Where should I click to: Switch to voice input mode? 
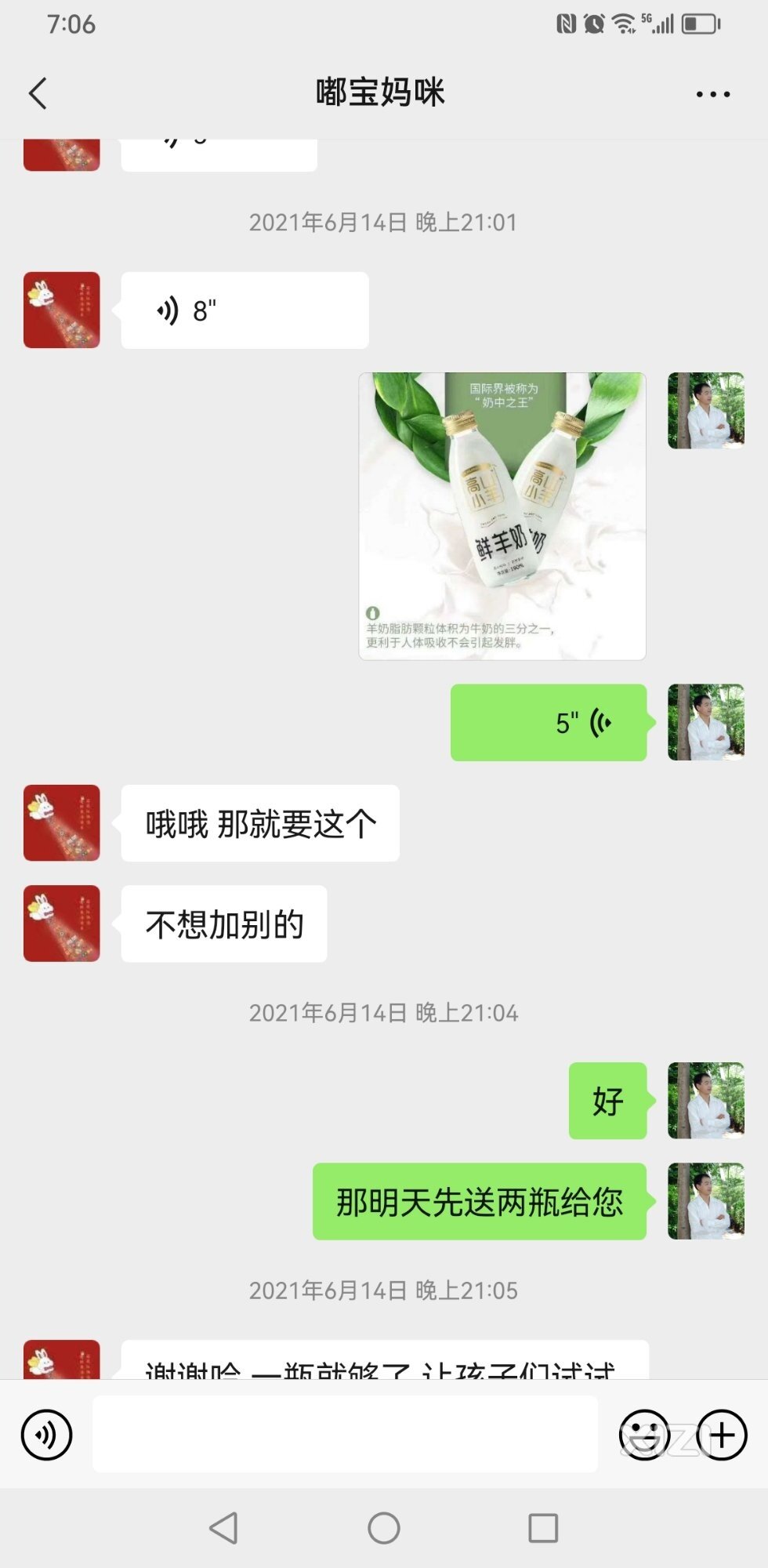[47, 1435]
